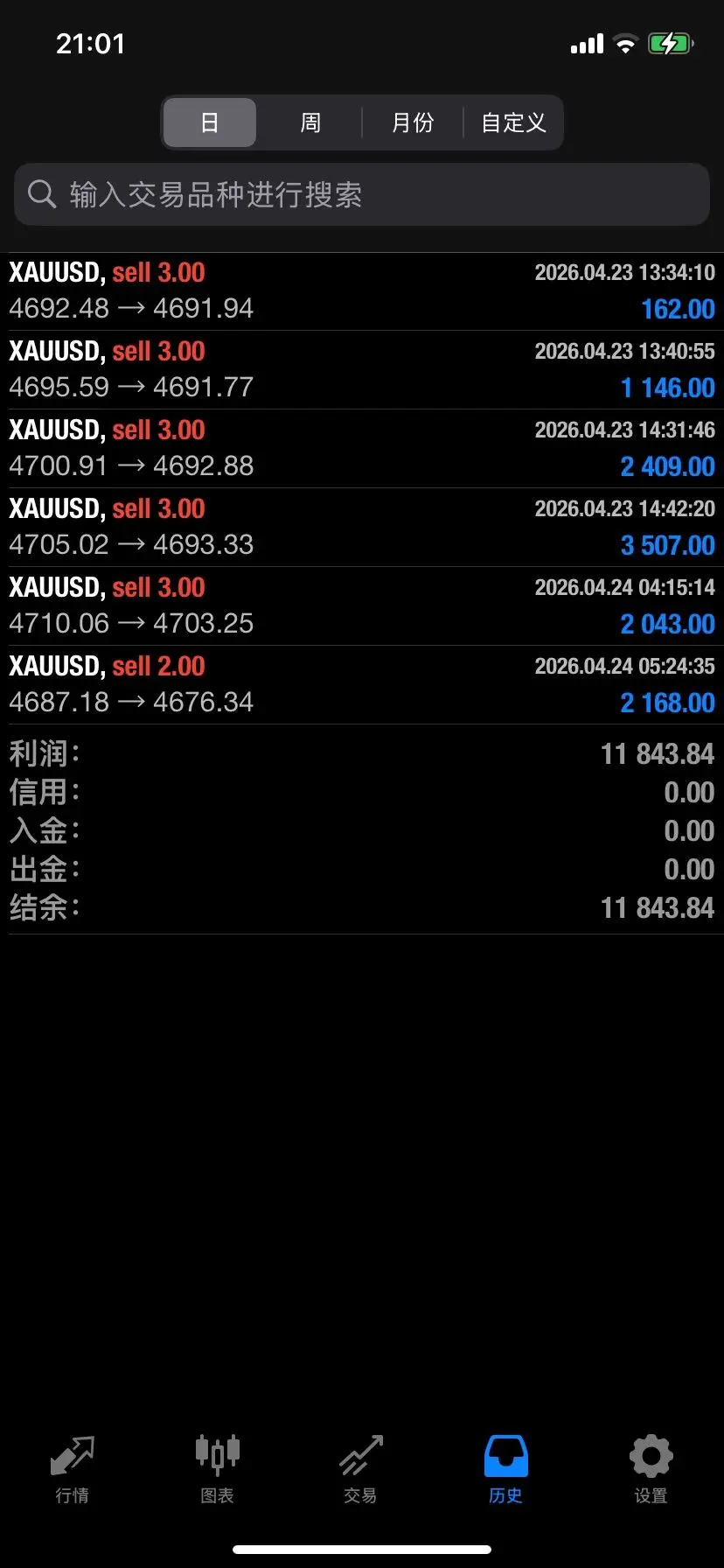Open the XAUUSD trade with profit 2 043.00

click(362, 606)
